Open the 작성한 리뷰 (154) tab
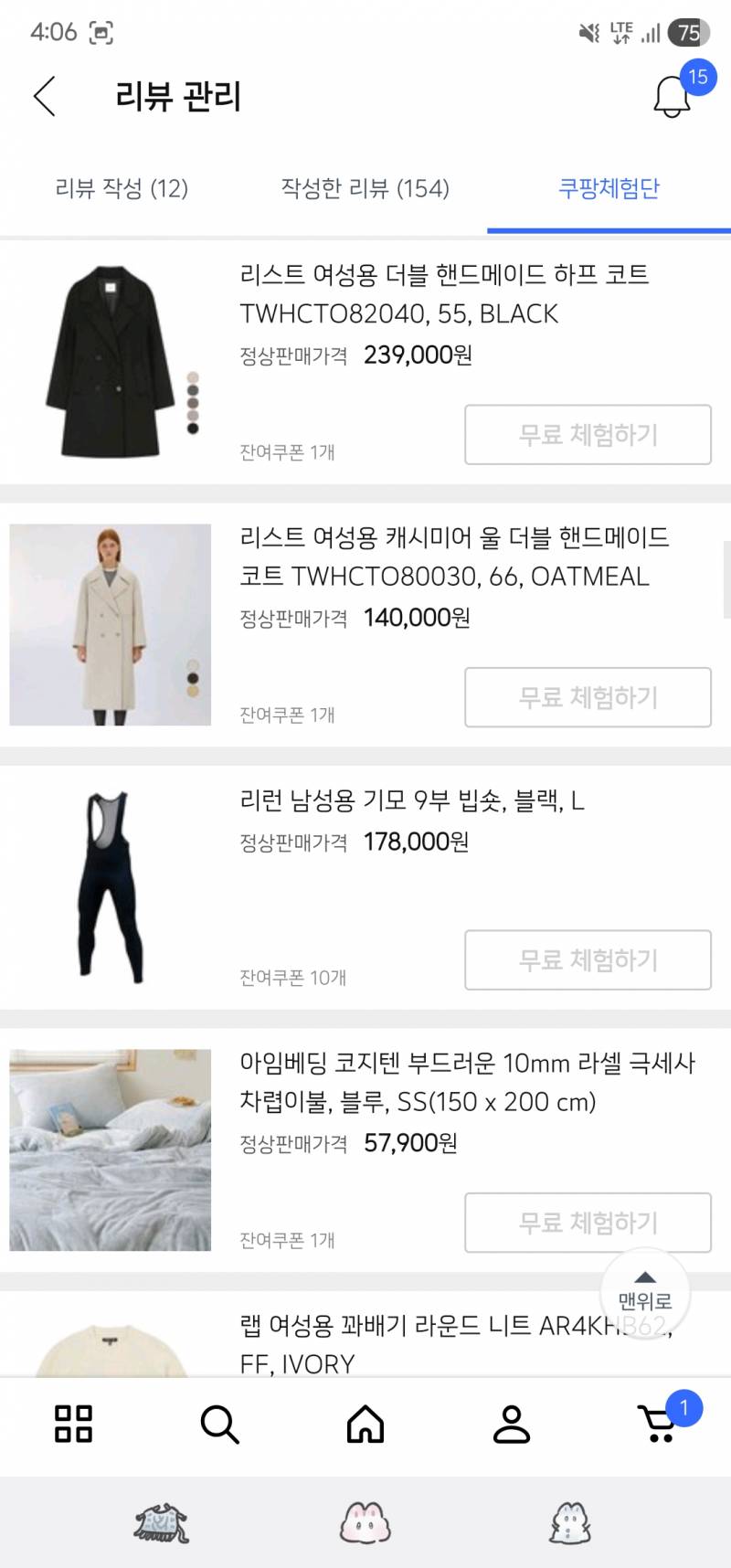This screenshot has width=731, height=1568. [x=365, y=189]
